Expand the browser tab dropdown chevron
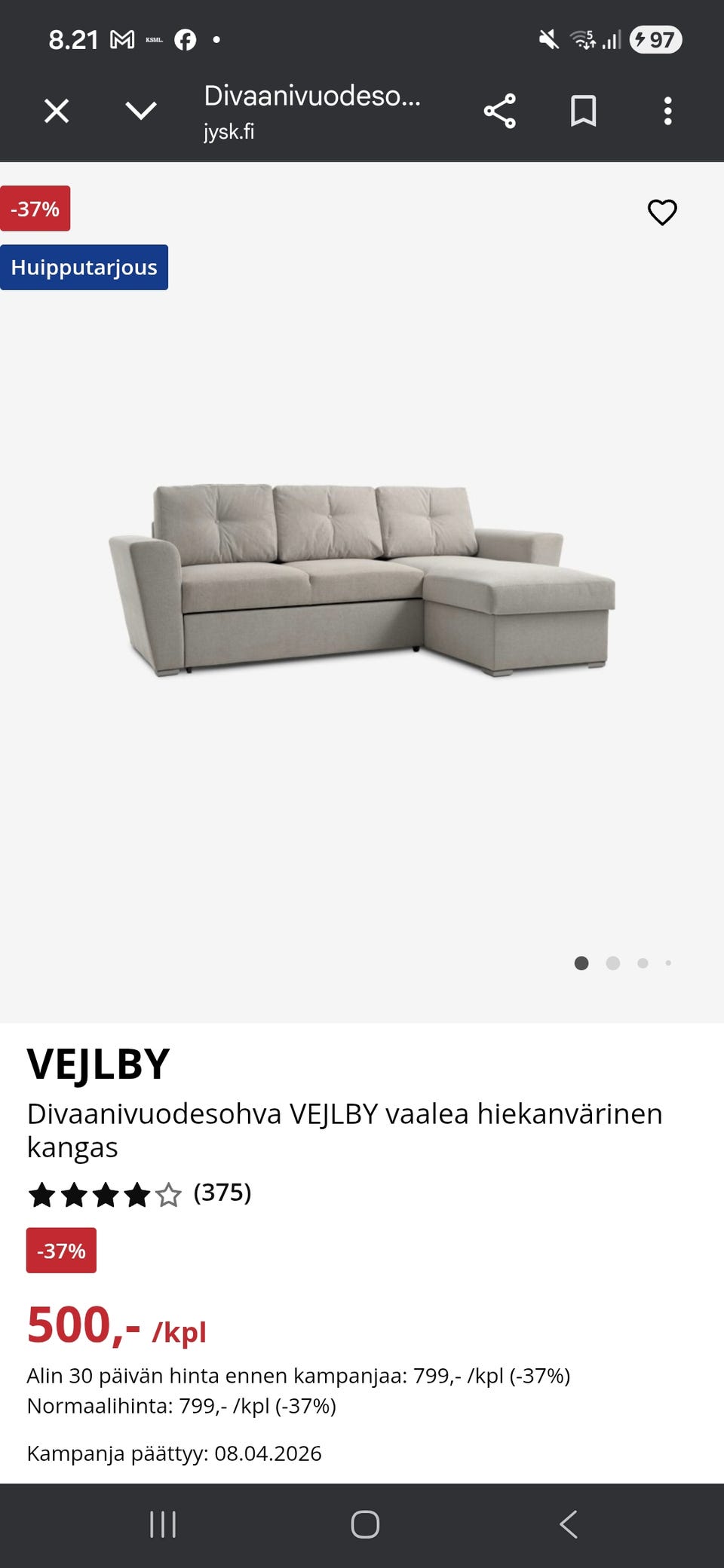This screenshot has height=1568, width=724. (141, 111)
